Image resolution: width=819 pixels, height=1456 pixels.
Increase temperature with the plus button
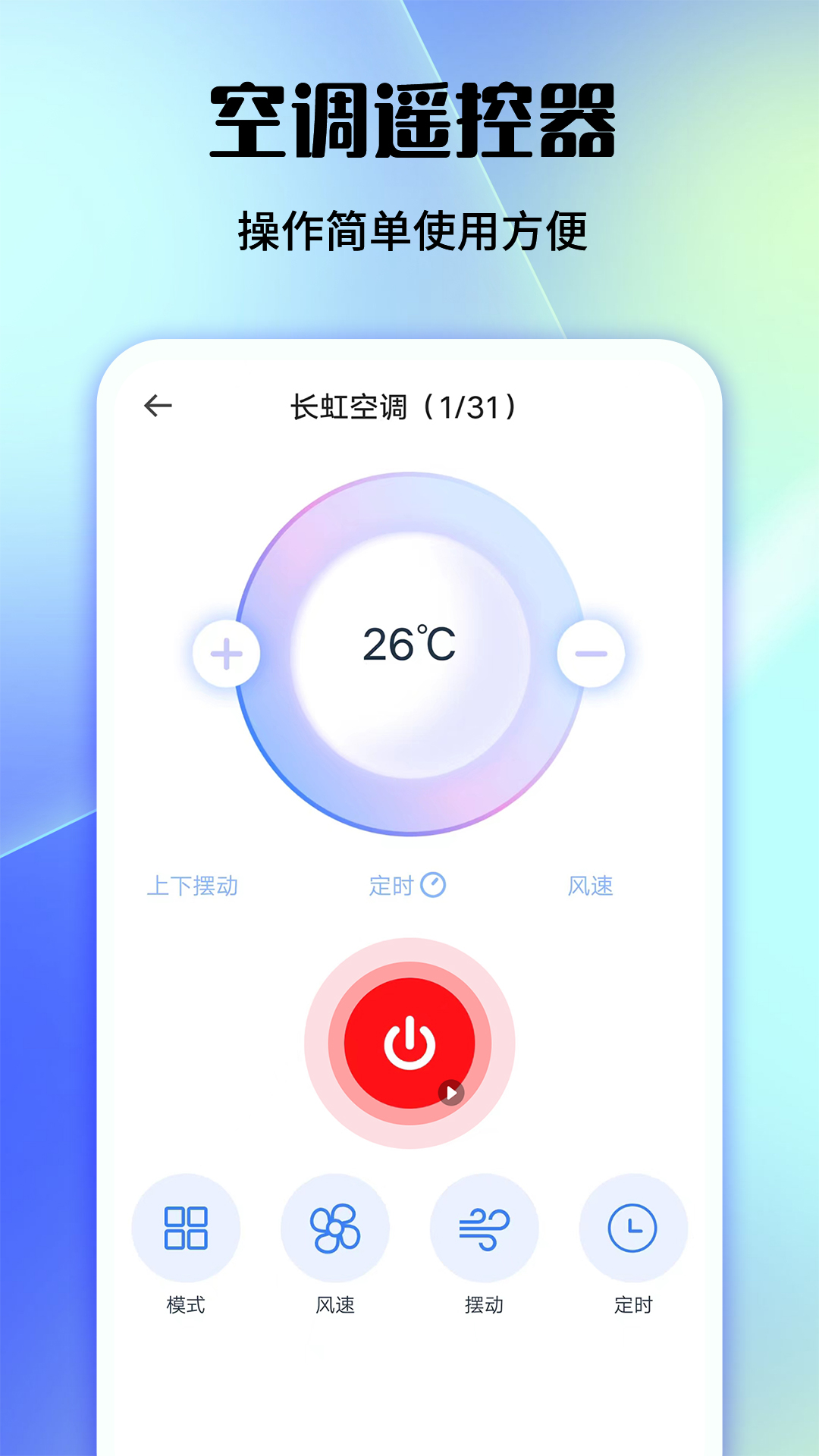227,654
